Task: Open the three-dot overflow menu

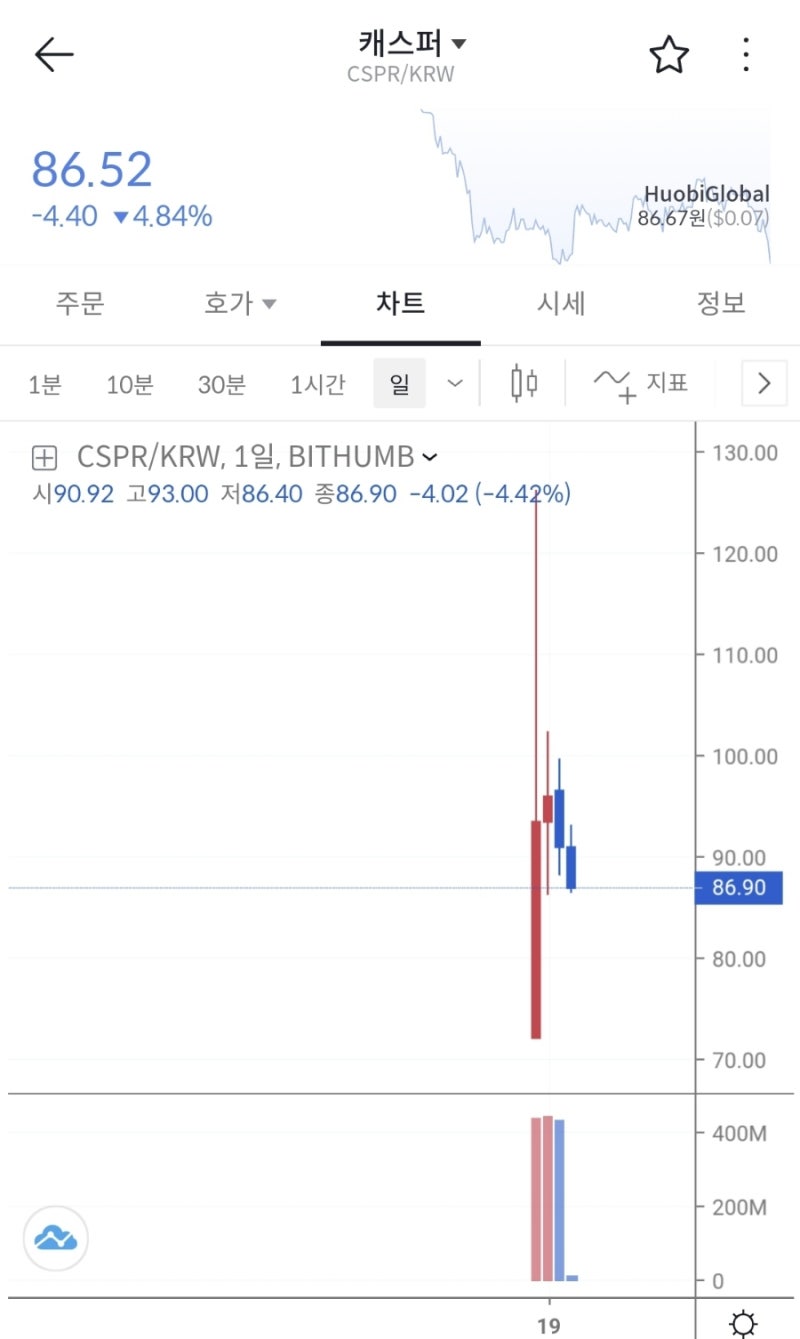Action: 746,55
